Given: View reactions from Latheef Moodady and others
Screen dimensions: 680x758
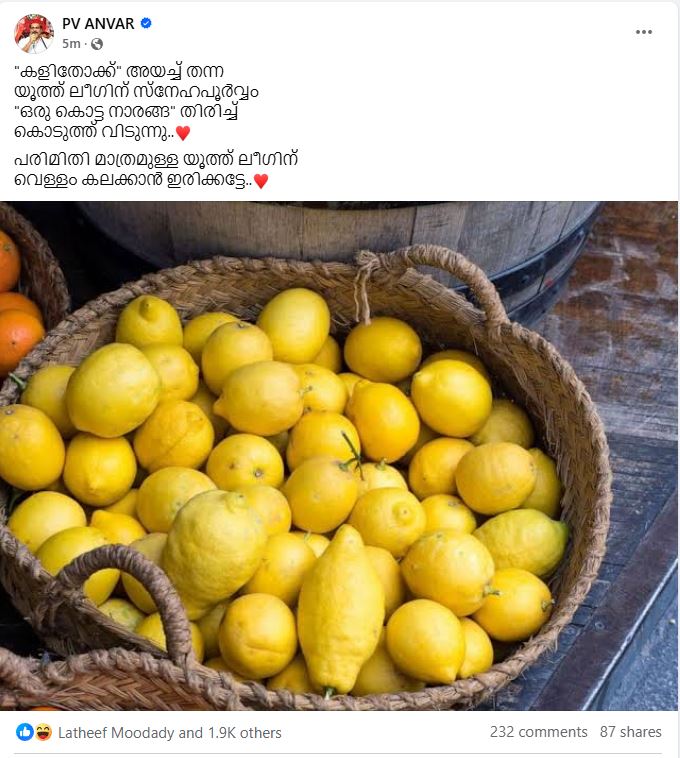Looking at the screenshot, I should click(x=170, y=733).
